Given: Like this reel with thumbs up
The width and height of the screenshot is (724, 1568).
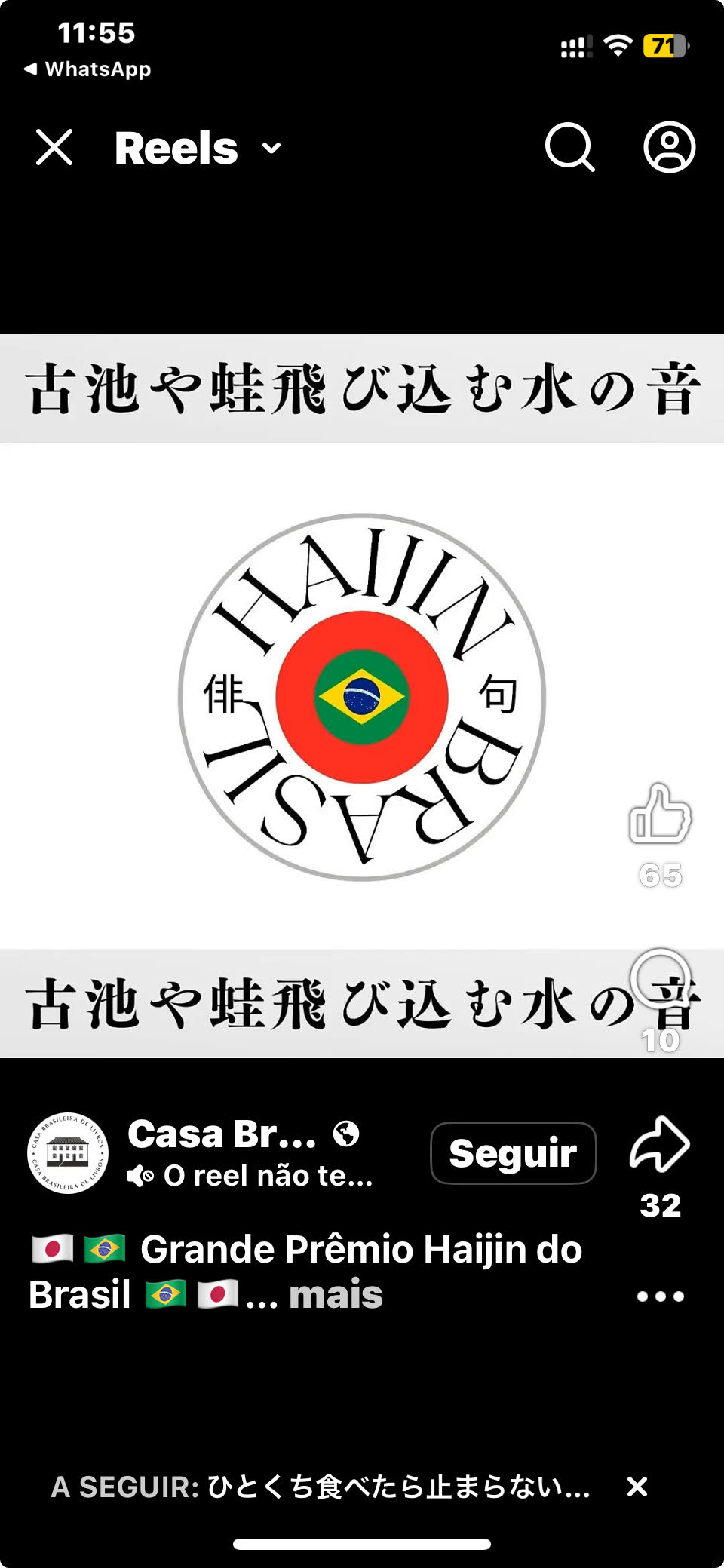Looking at the screenshot, I should coord(660,814).
